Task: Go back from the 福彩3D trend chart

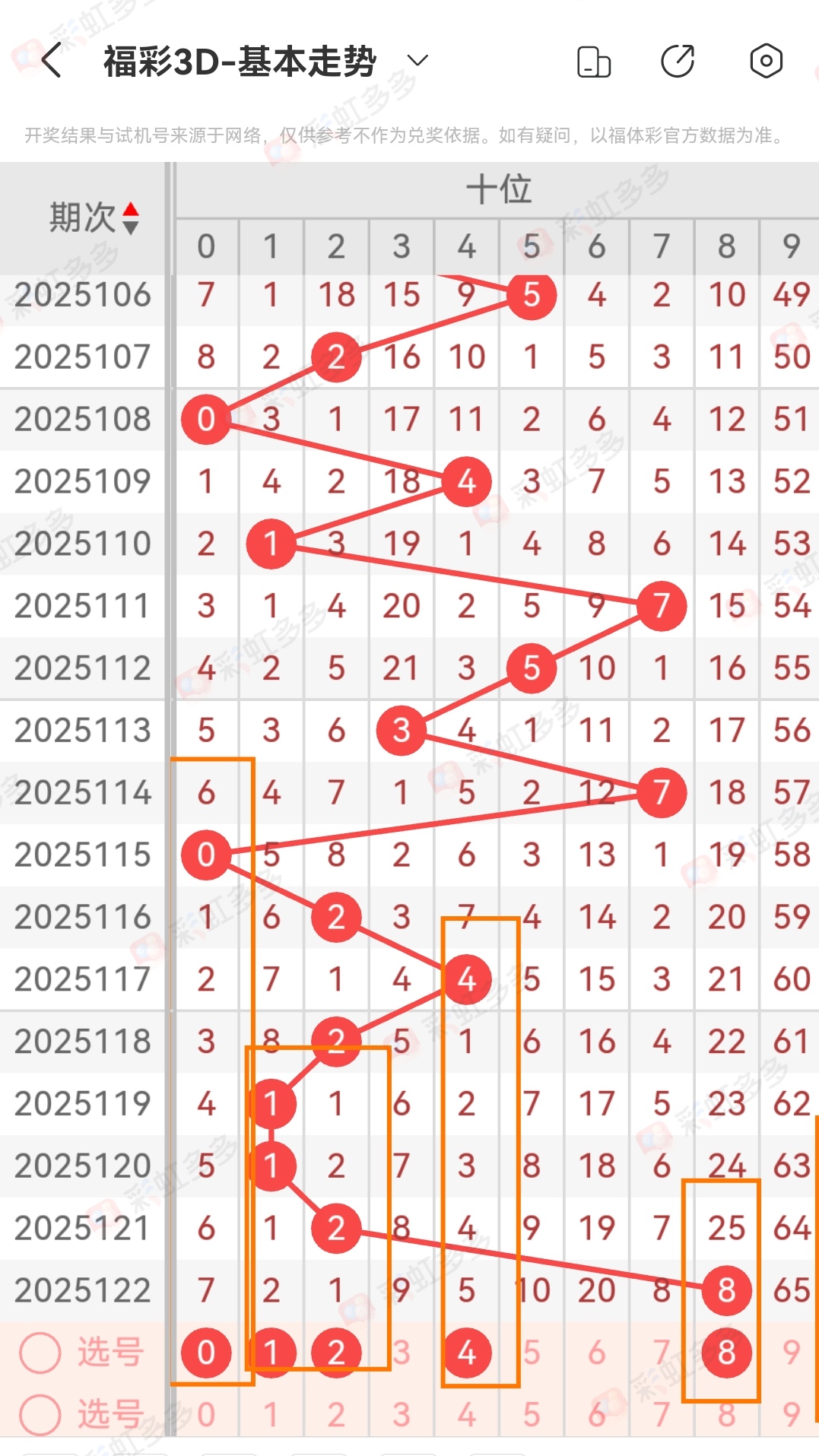Action: pyautogui.click(x=51, y=61)
